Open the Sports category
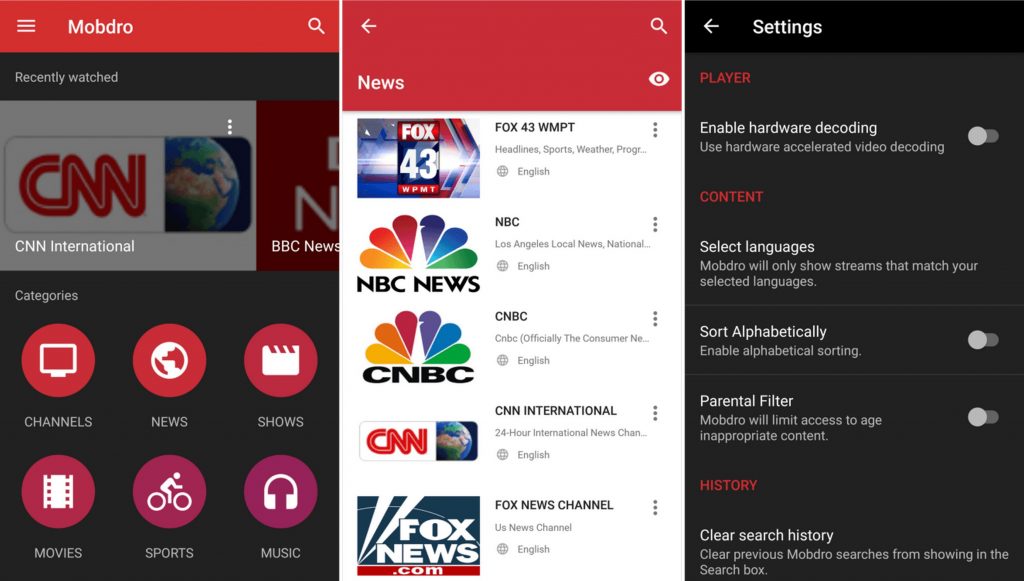 pyautogui.click(x=169, y=492)
